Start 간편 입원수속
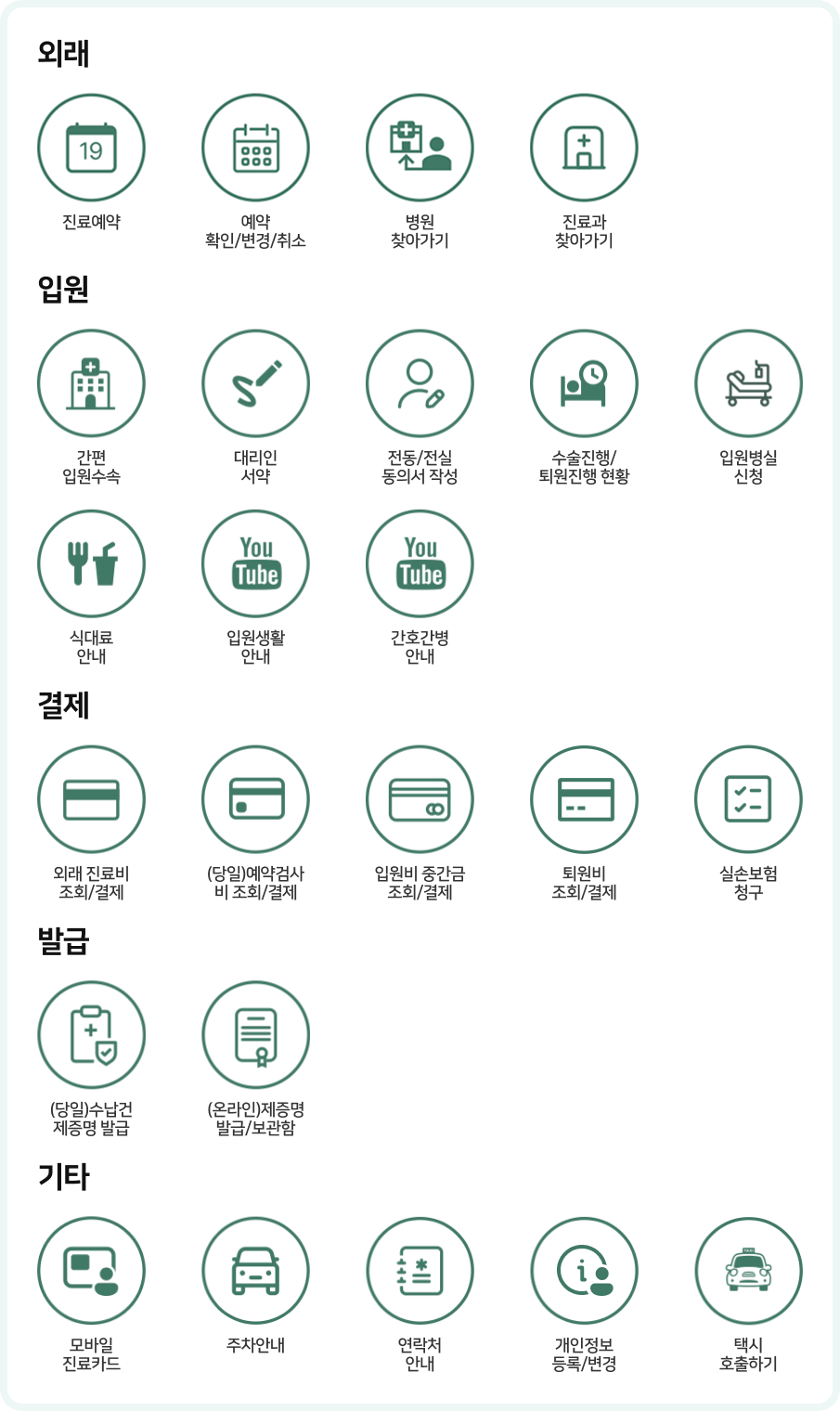Image resolution: width=840 pixels, height=1411 pixels. [x=91, y=384]
